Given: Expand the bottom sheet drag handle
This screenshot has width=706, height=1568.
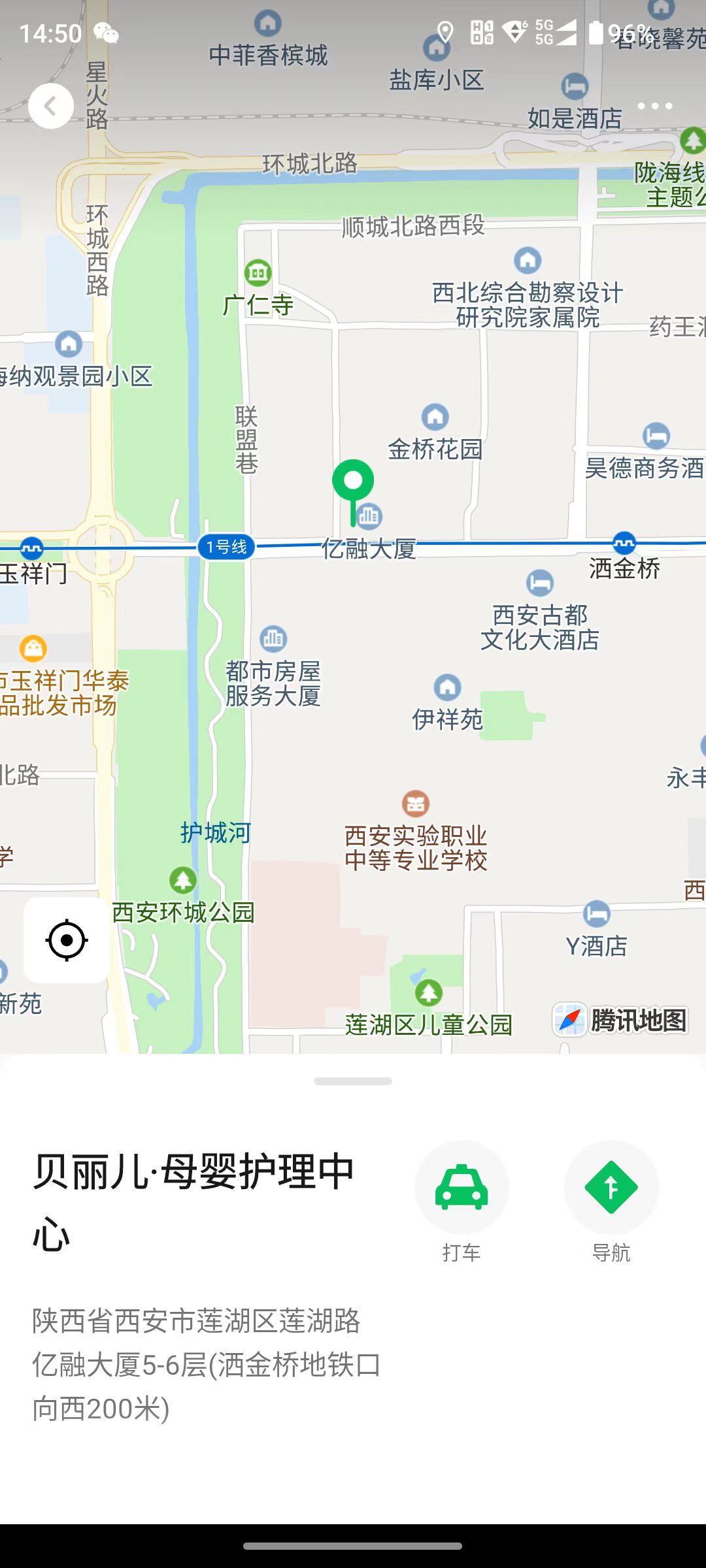Looking at the screenshot, I should (x=353, y=1081).
